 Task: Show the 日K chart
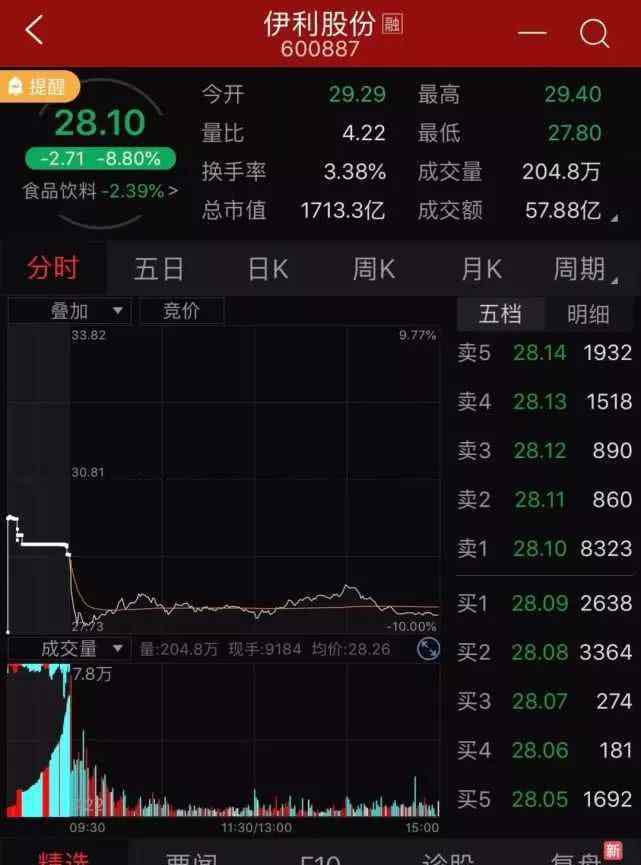click(267, 268)
